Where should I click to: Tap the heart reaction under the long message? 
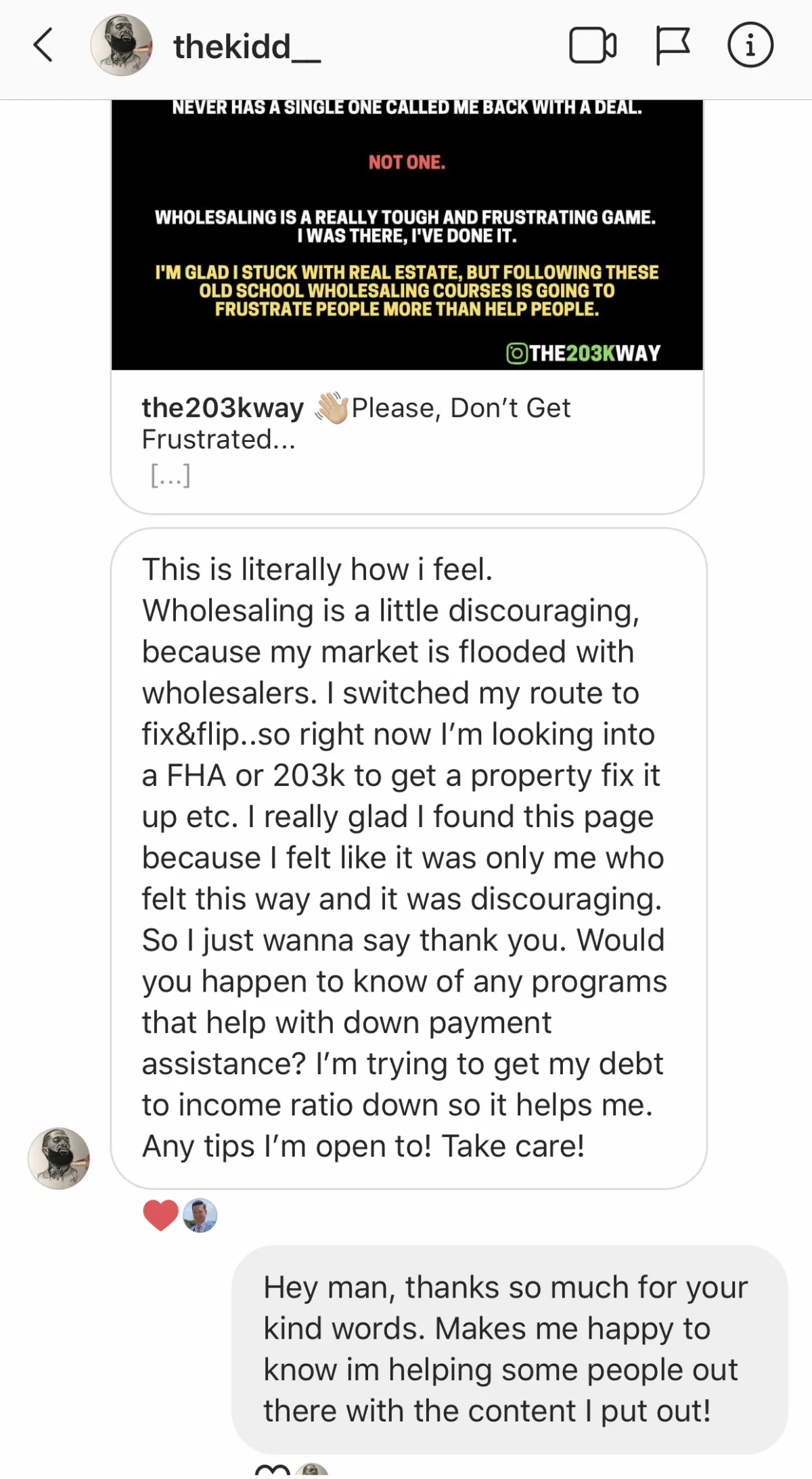pos(160,1216)
